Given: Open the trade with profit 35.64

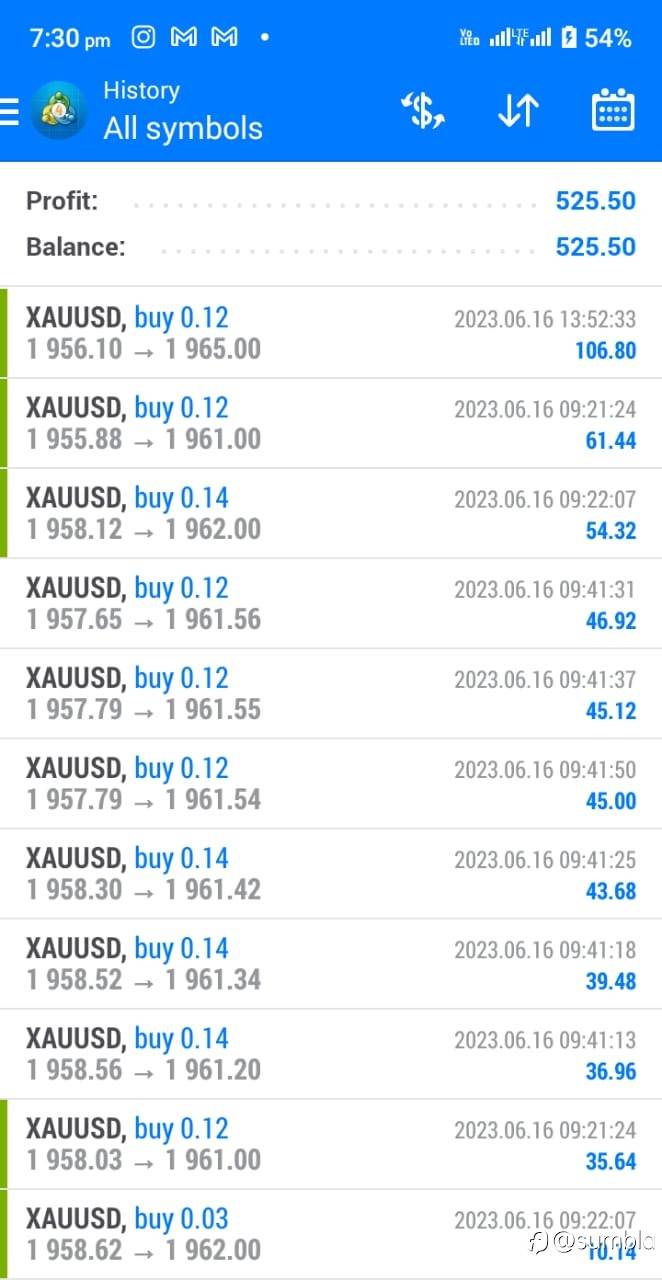Looking at the screenshot, I should (331, 1143).
